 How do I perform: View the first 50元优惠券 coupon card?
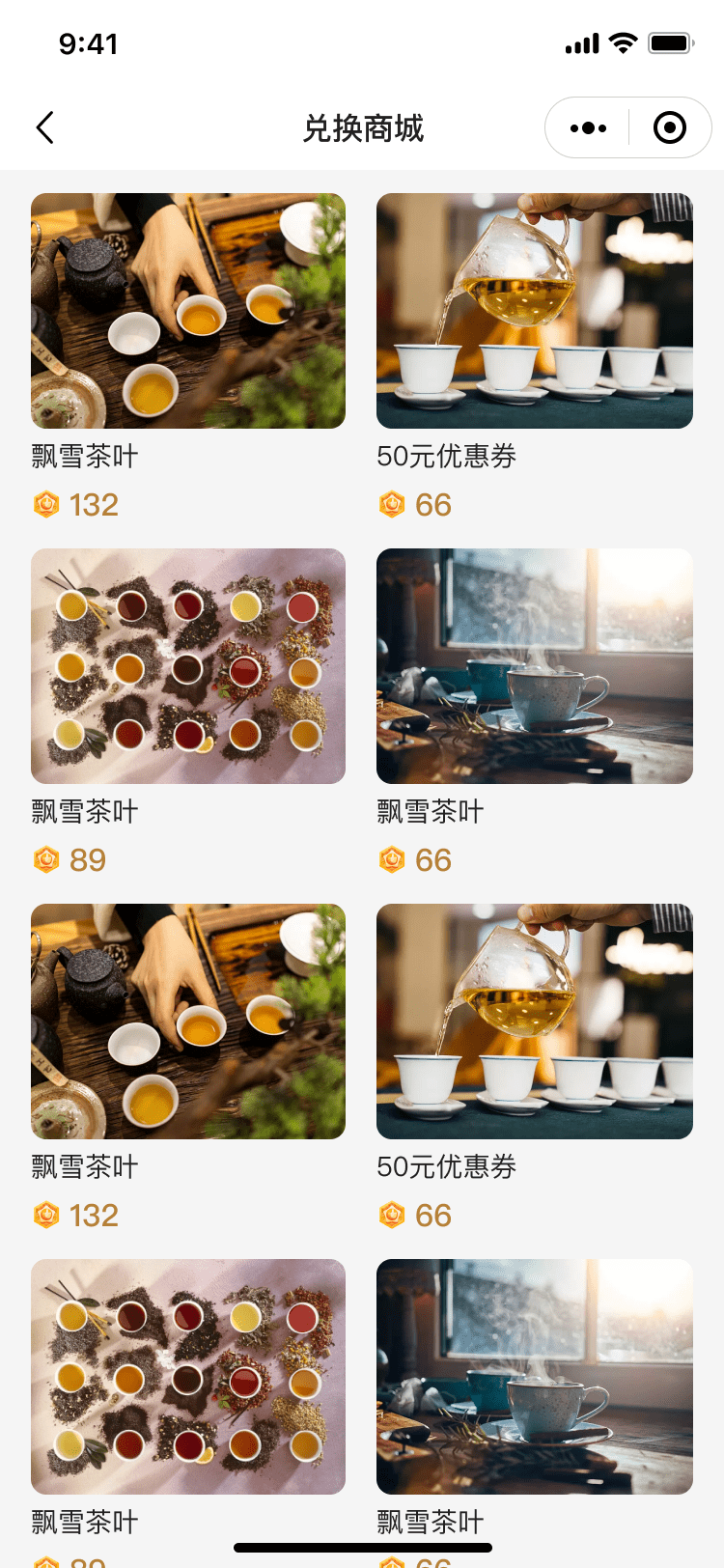coord(534,312)
